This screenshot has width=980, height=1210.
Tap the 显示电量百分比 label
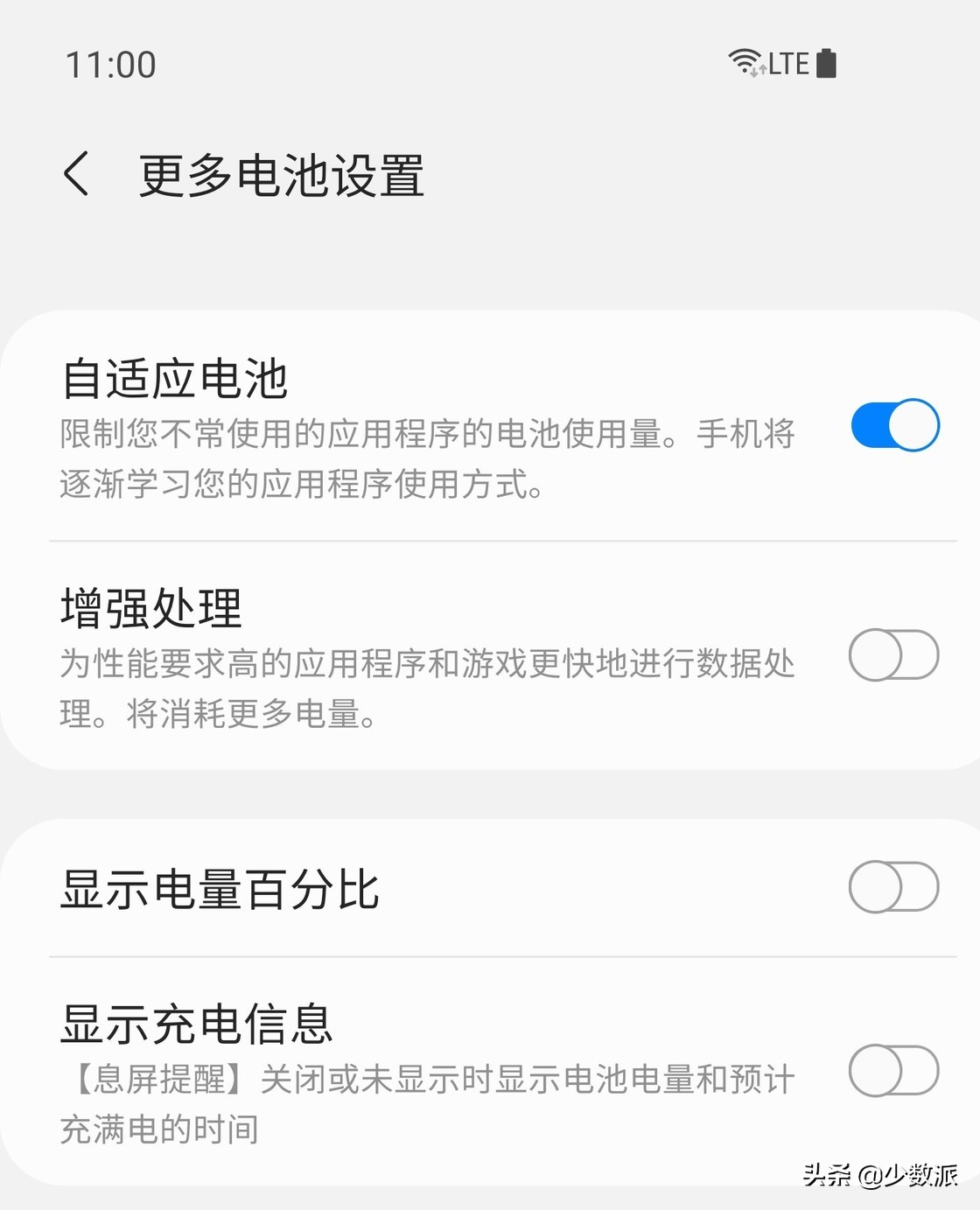pyautogui.click(x=219, y=890)
